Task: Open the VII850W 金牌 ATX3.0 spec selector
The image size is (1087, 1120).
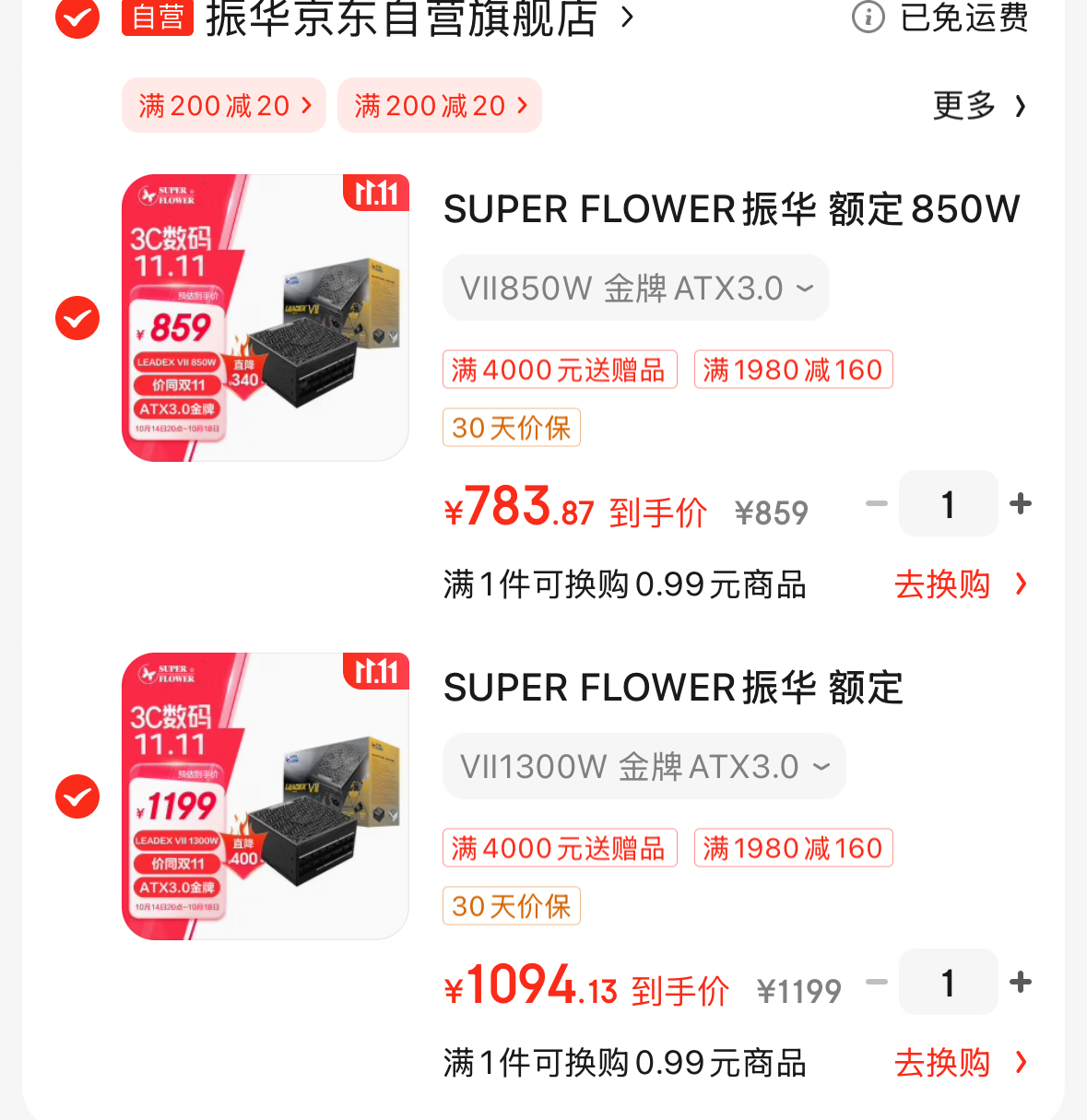Action: click(635, 288)
